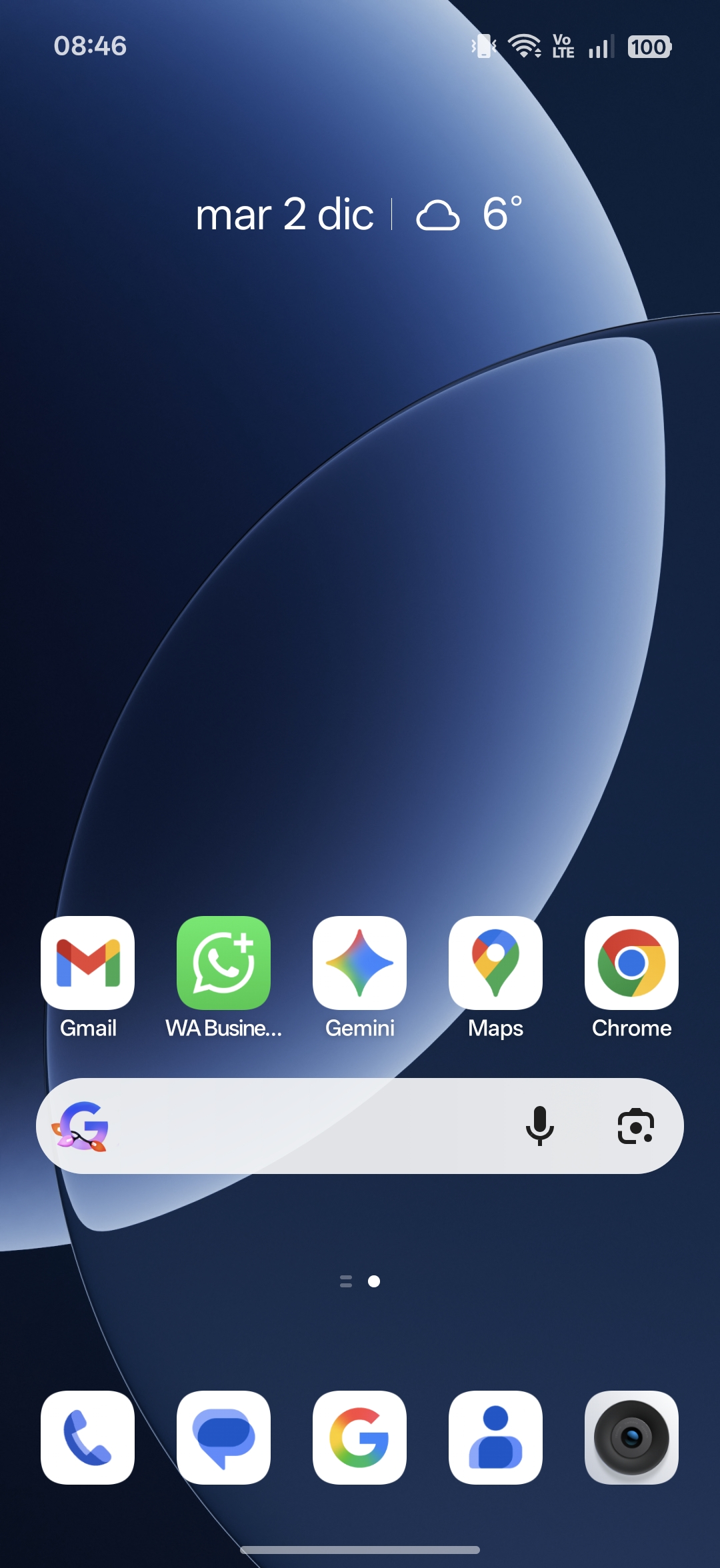720x1568 pixels.
Task: Launch the Camera app
Action: click(x=631, y=1437)
